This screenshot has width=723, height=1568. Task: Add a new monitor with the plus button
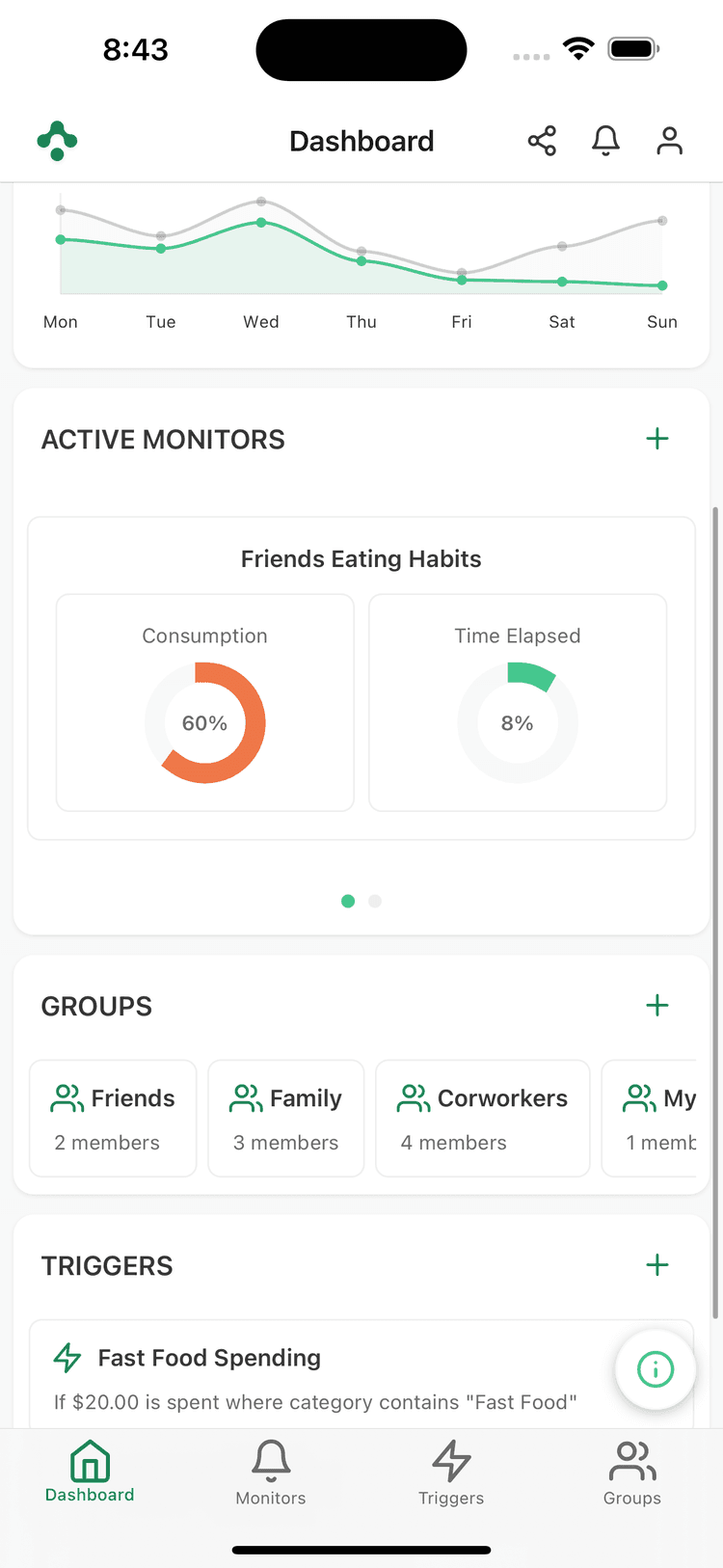point(656,439)
